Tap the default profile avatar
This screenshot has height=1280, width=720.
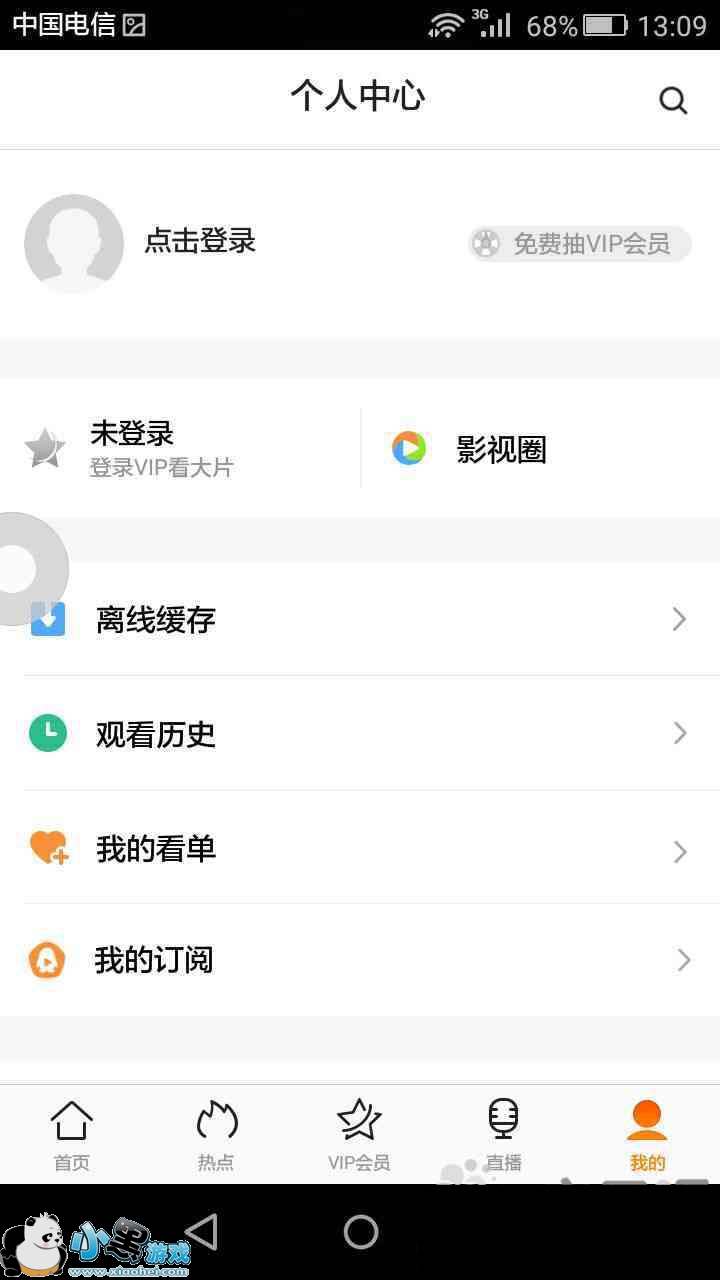click(74, 243)
